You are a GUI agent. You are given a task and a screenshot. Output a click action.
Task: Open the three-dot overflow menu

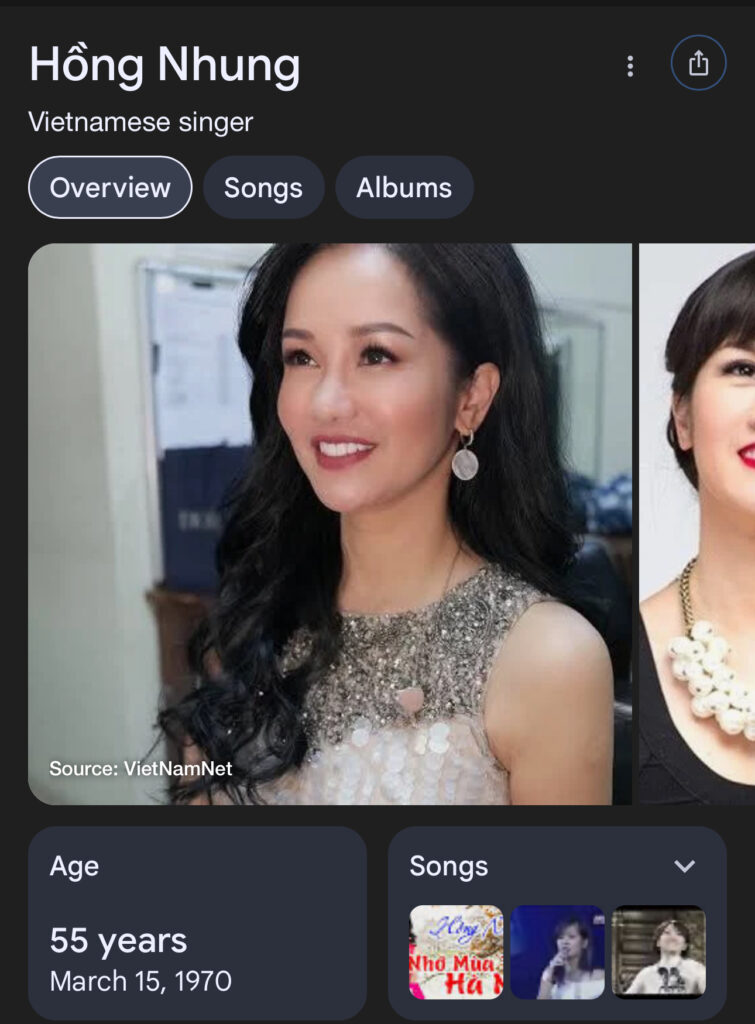tap(629, 66)
